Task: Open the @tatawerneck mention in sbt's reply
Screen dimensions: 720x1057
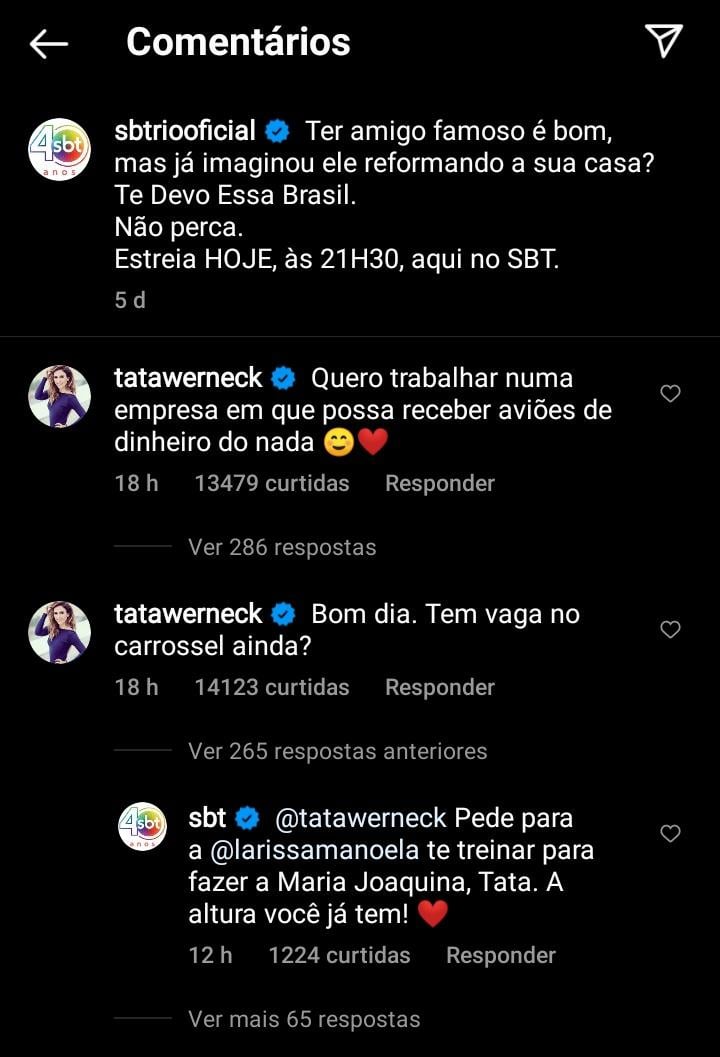Action: click(359, 818)
